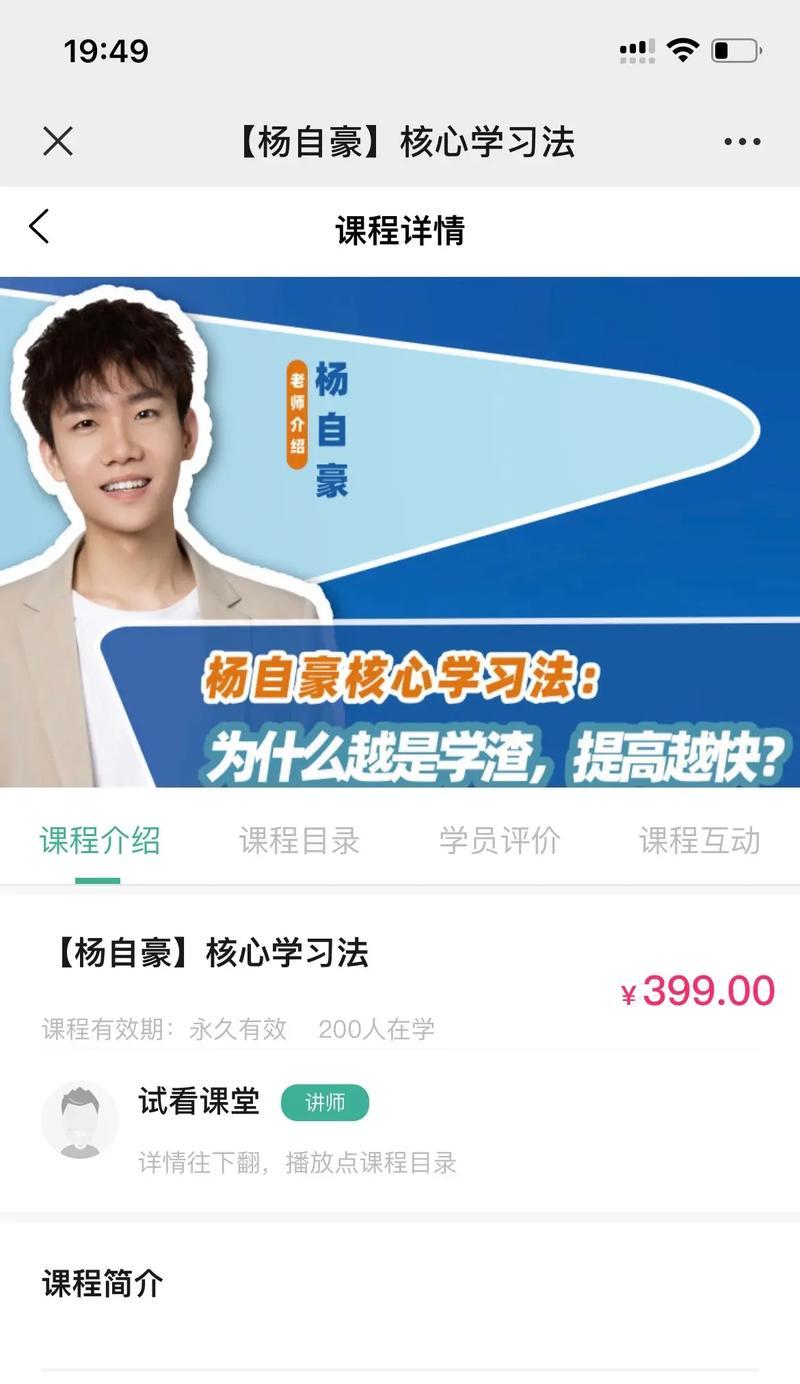The height and width of the screenshot is (1384, 800).
Task: Open the 试看课堂 lecturer profile
Action: click(x=198, y=1102)
